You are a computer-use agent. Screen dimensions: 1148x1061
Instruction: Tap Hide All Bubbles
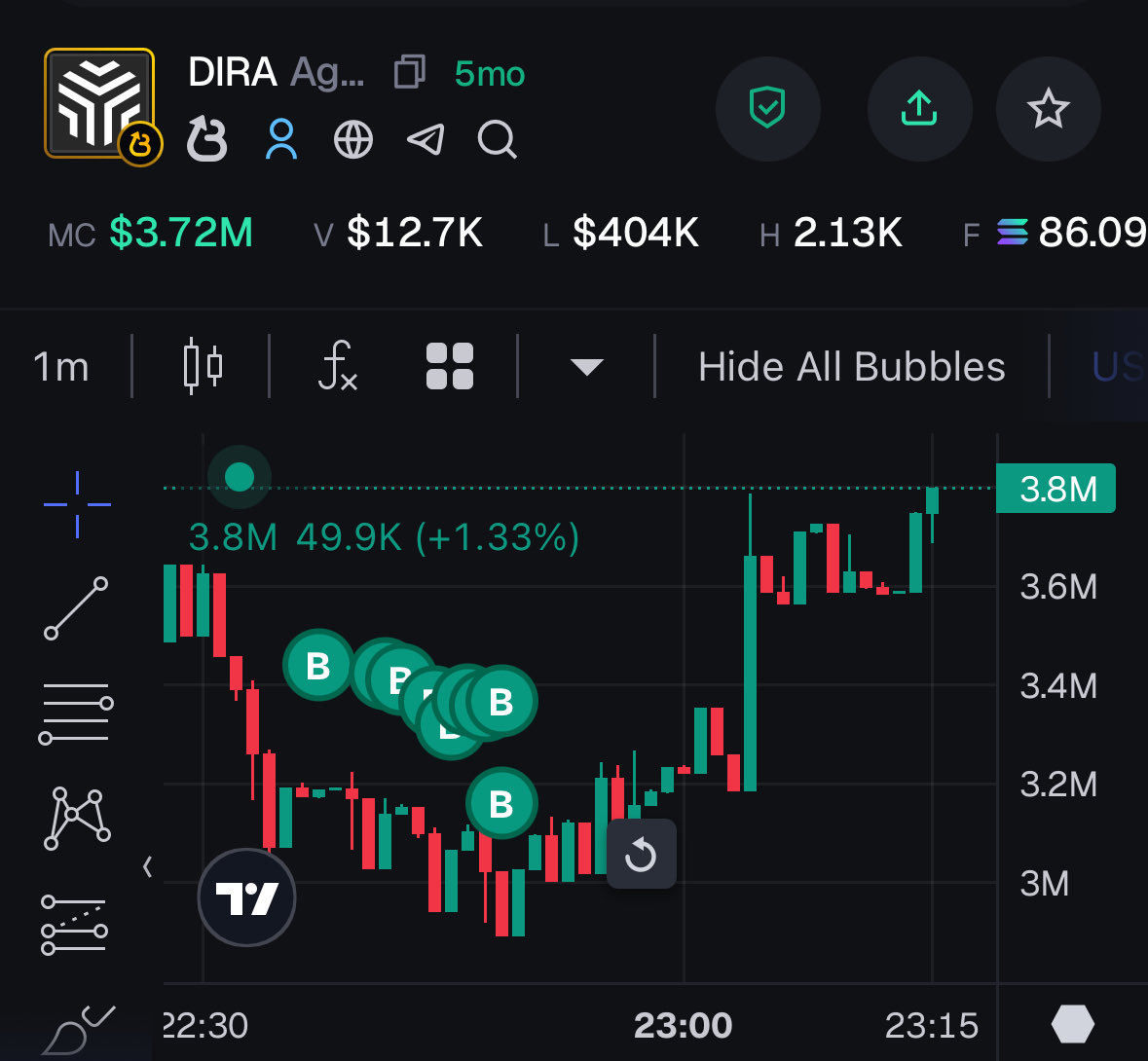pyautogui.click(x=851, y=367)
